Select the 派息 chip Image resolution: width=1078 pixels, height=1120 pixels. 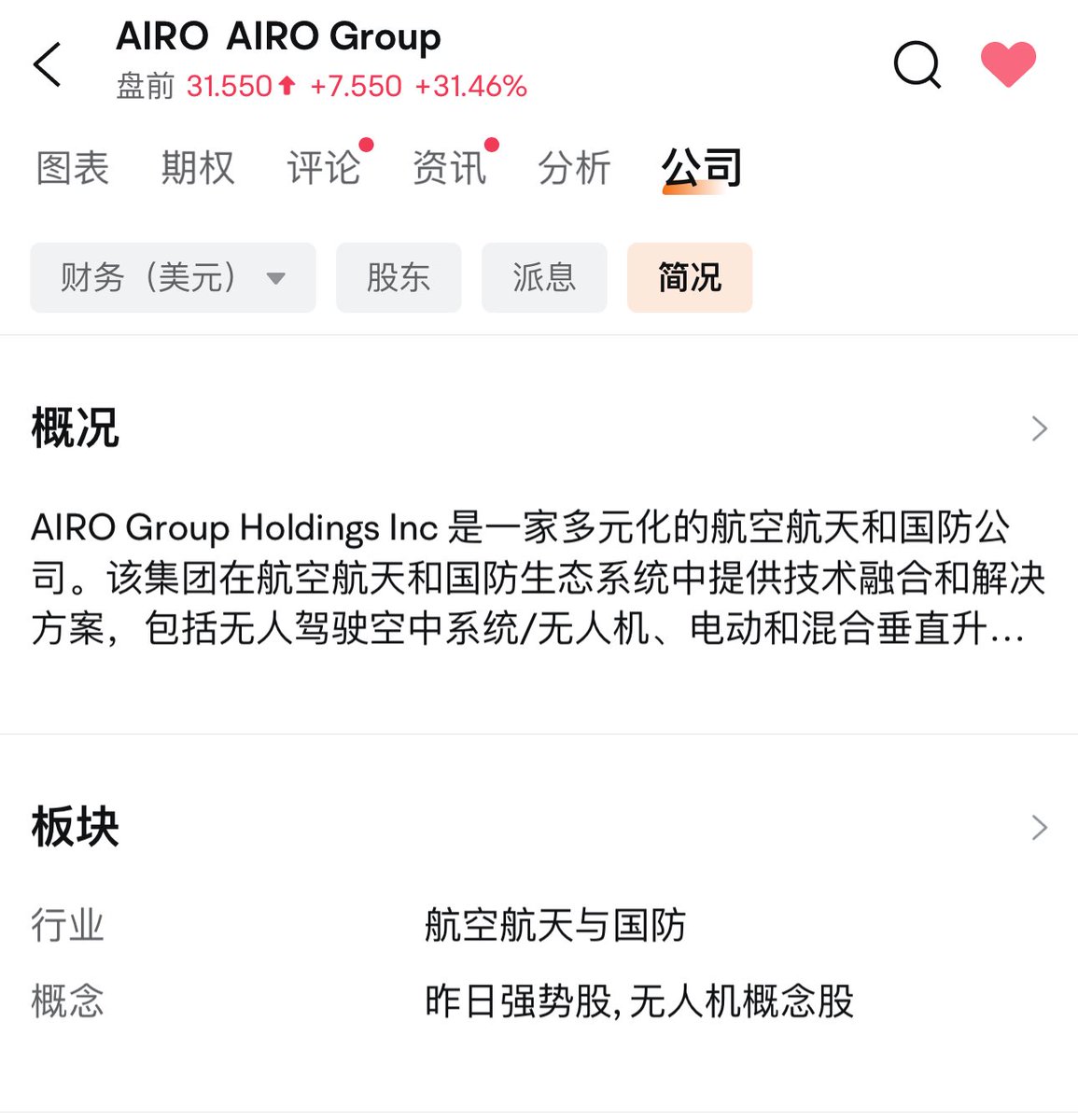tap(544, 277)
